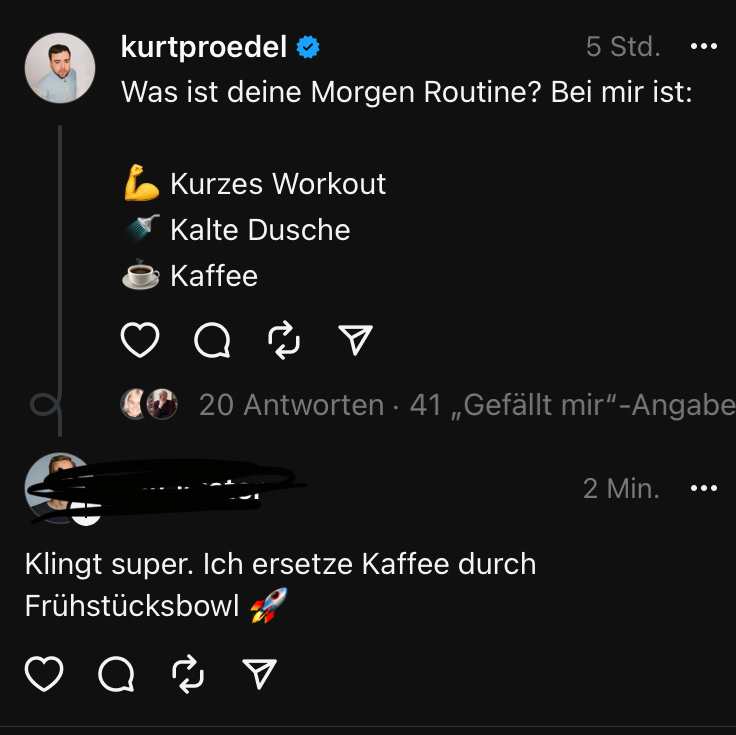736x735 pixels.
Task: Like kurtproedel's morning routine post
Action: (x=140, y=341)
